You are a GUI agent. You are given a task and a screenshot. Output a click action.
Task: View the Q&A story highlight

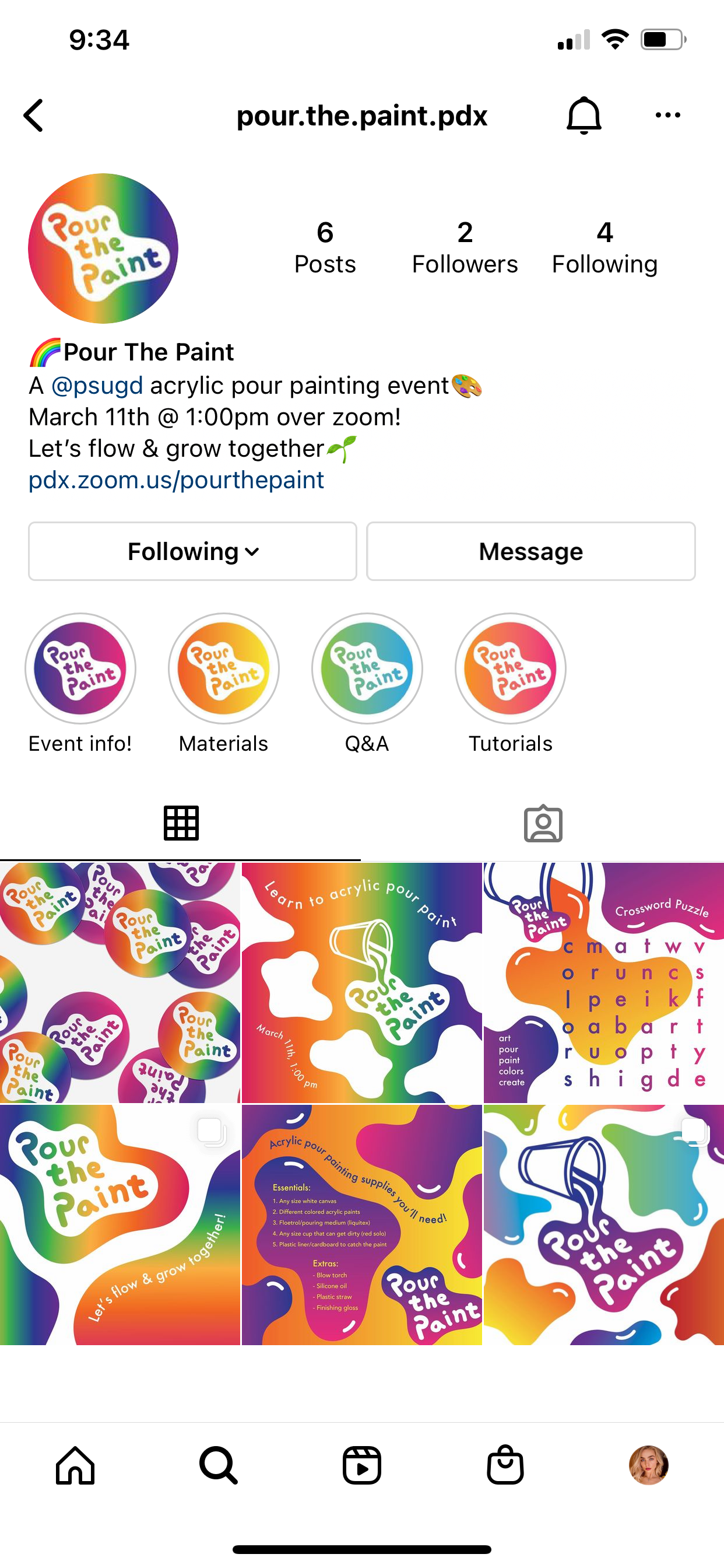(367, 668)
